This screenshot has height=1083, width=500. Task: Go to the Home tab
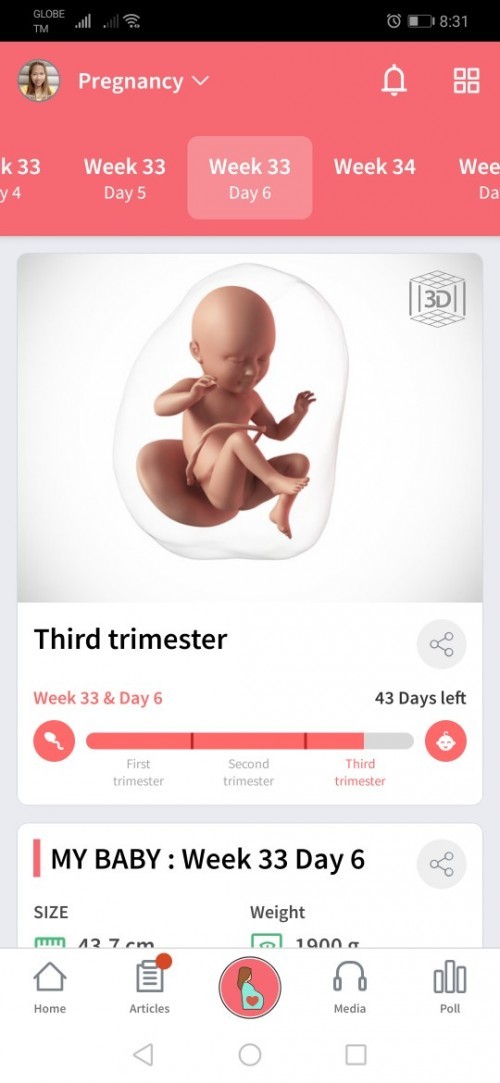click(x=50, y=988)
